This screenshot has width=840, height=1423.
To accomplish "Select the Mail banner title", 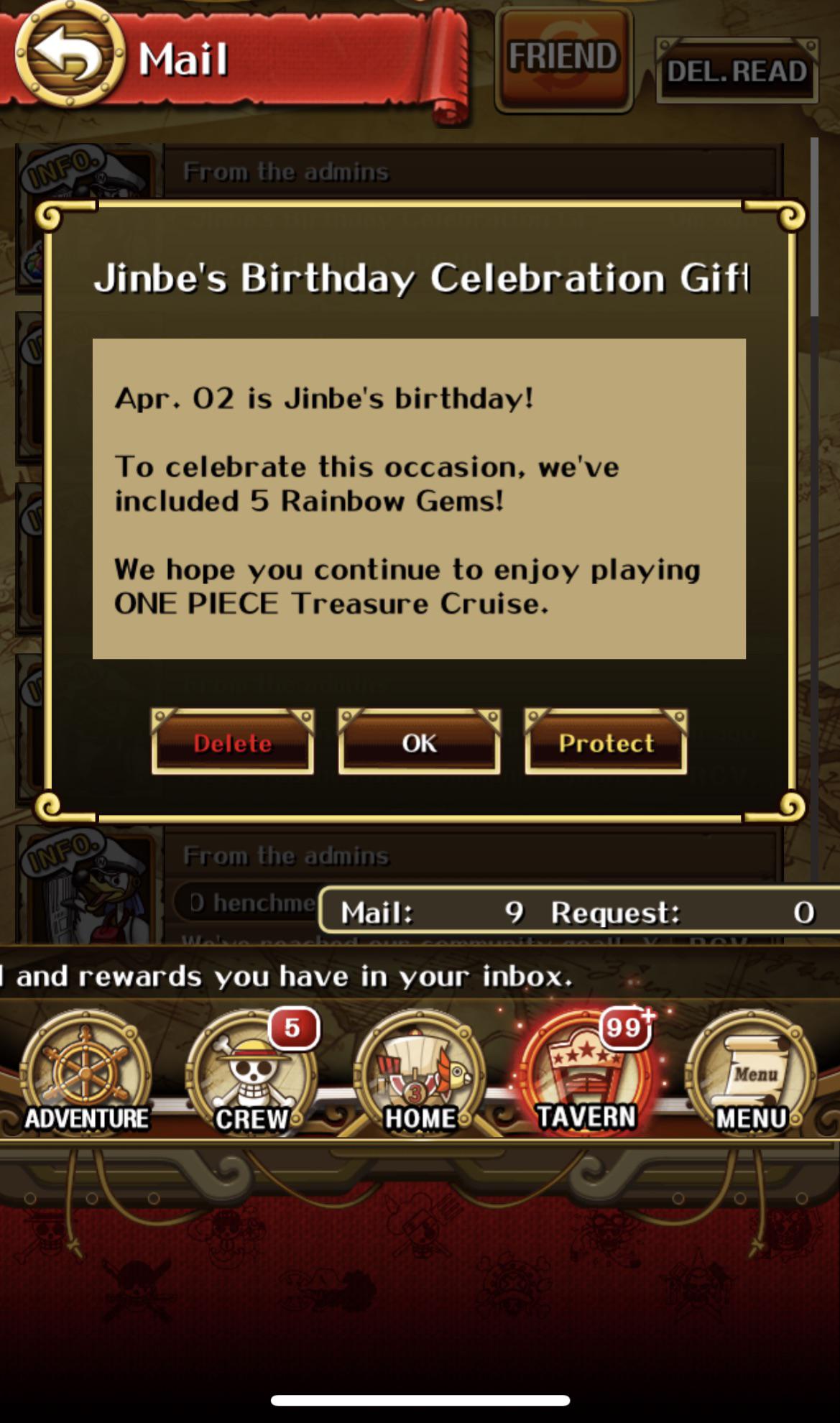I will coord(183,59).
